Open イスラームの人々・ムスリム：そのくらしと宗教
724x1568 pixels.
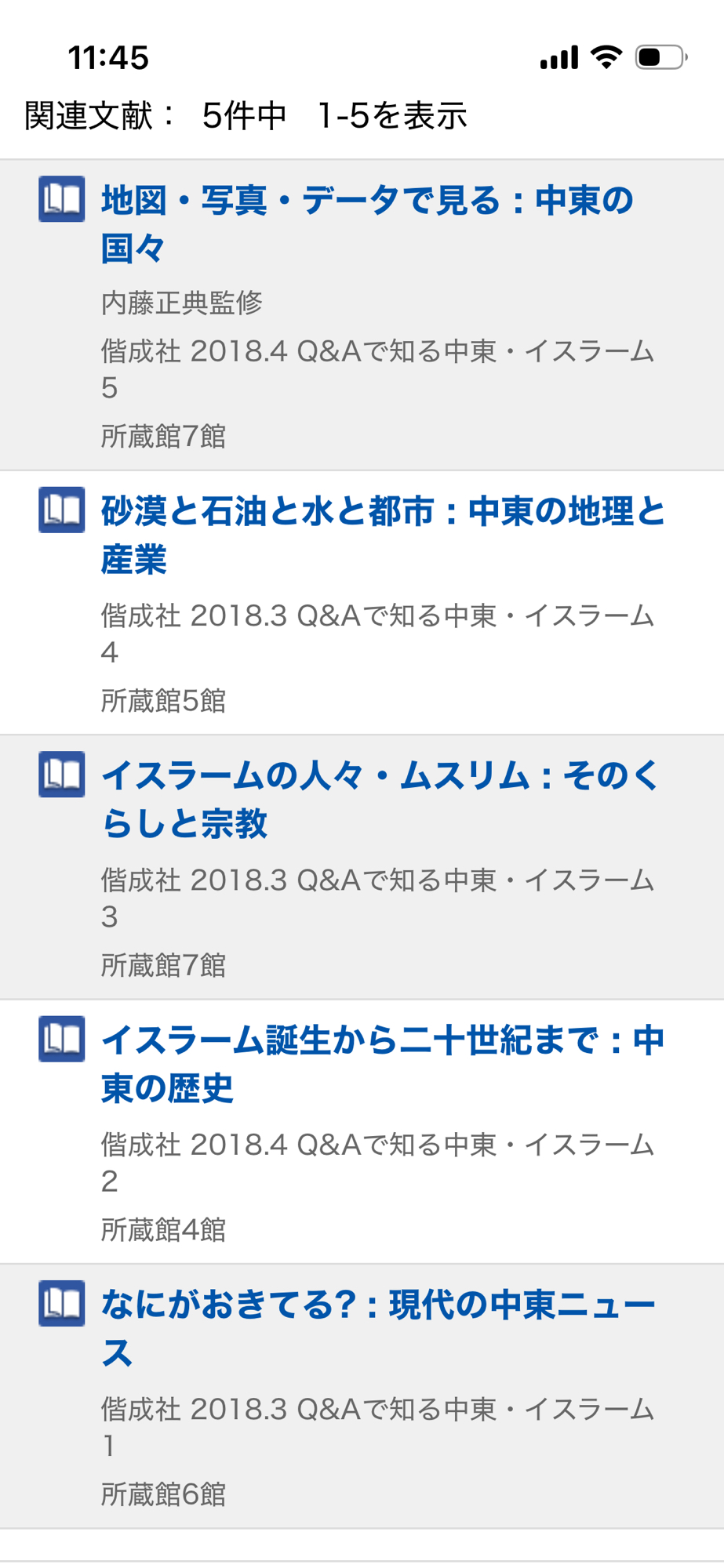tap(380, 777)
